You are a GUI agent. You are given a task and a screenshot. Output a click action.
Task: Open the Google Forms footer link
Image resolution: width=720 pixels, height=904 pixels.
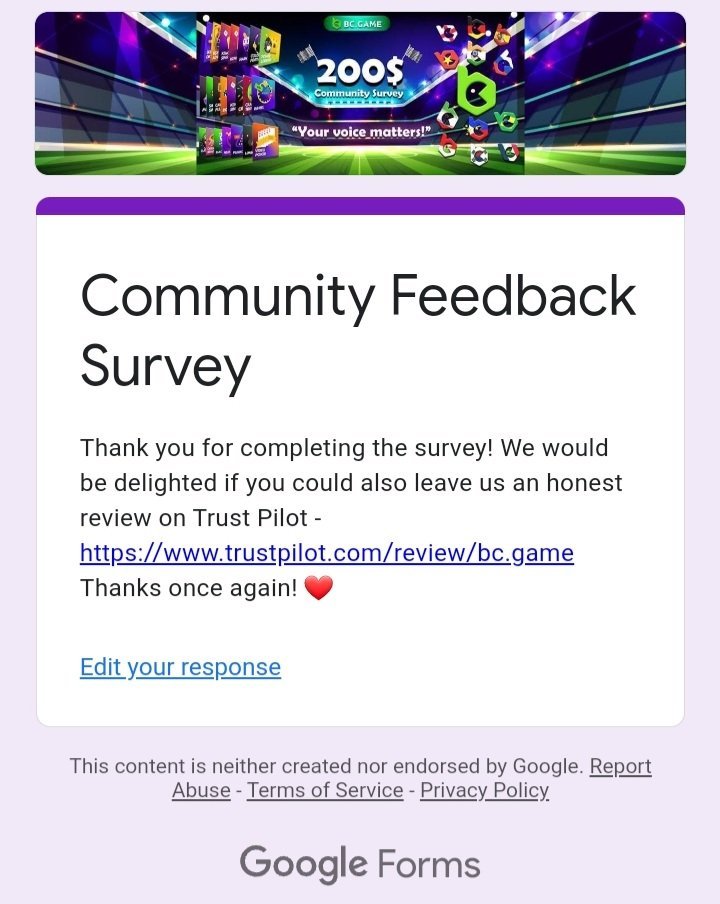pyautogui.click(x=360, y=863)
